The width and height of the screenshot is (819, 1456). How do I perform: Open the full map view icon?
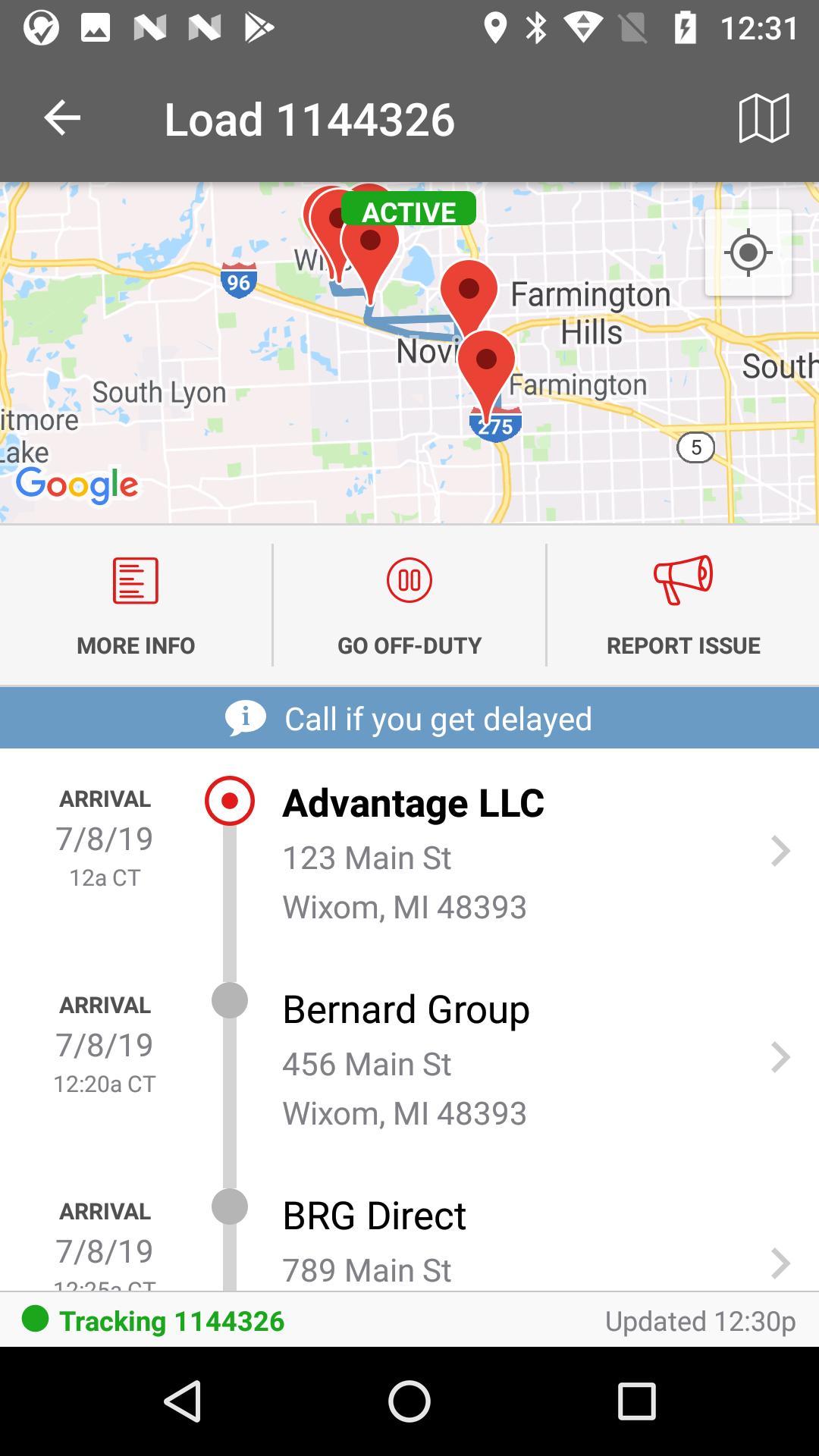[764, 118]
